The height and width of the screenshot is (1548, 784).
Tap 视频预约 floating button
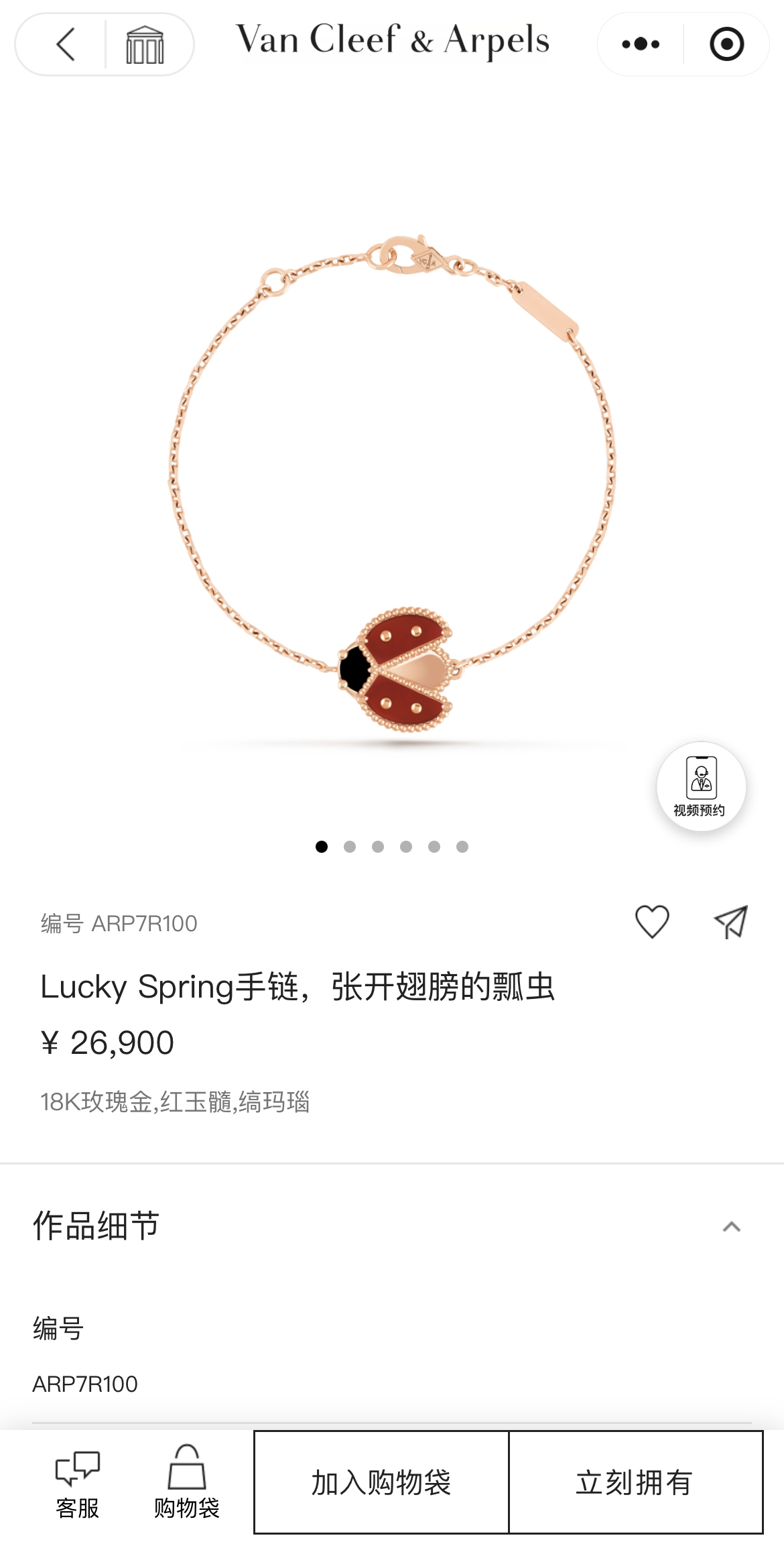pyautogui.click(x=700, y=786)
